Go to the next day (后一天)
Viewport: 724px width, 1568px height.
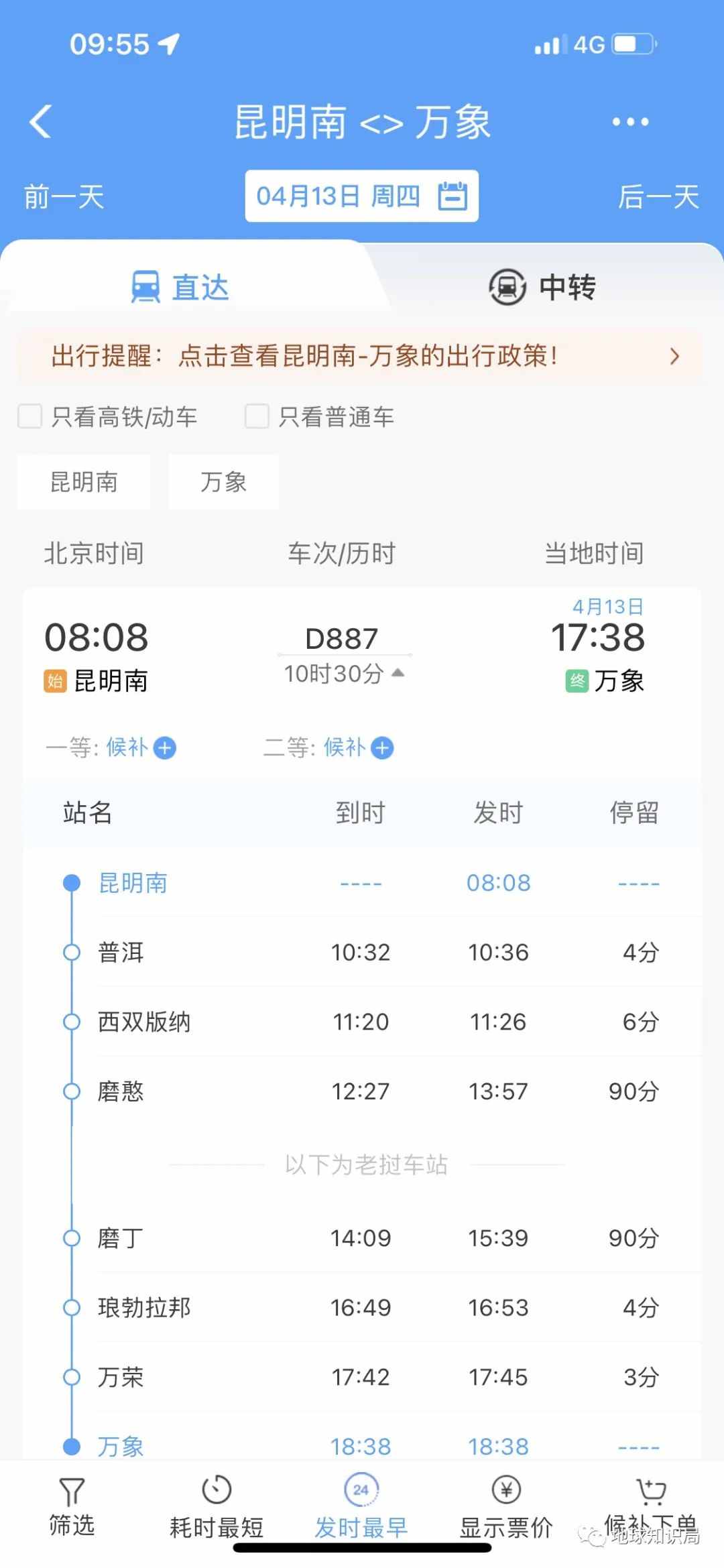pos(658,197)
